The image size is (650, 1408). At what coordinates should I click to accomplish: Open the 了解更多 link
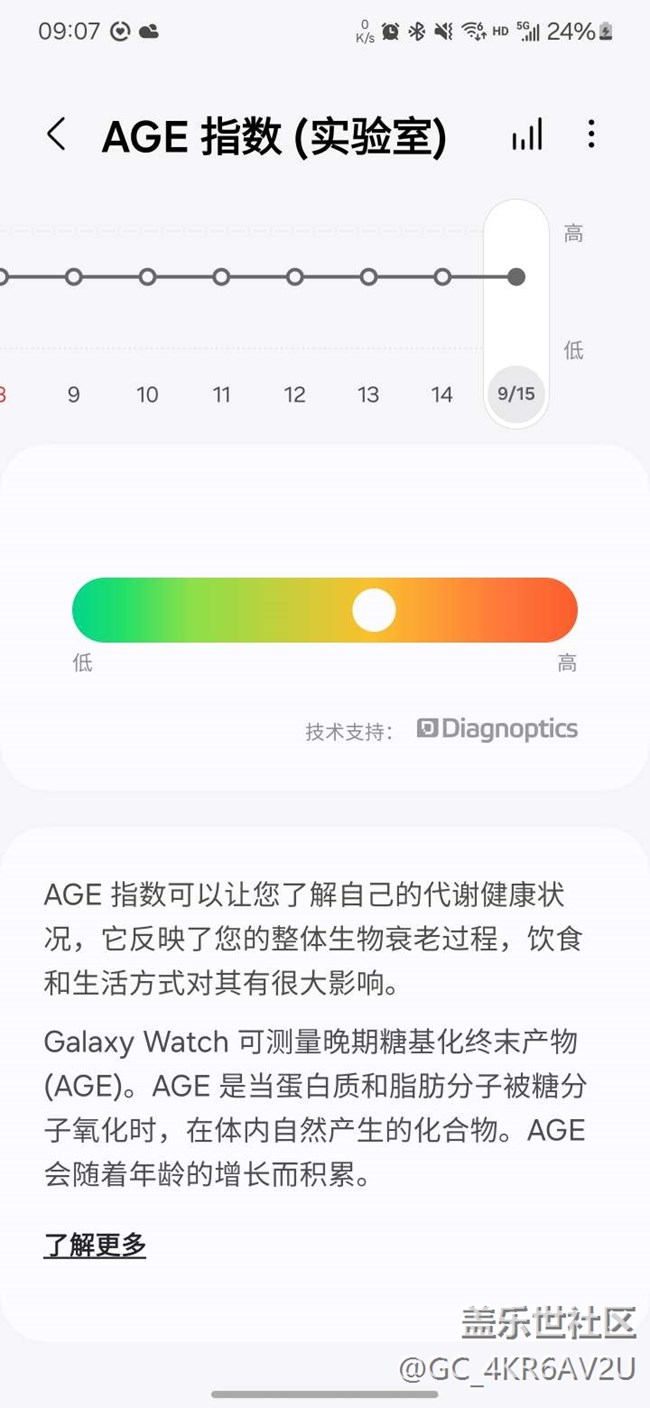(95, 1245)
